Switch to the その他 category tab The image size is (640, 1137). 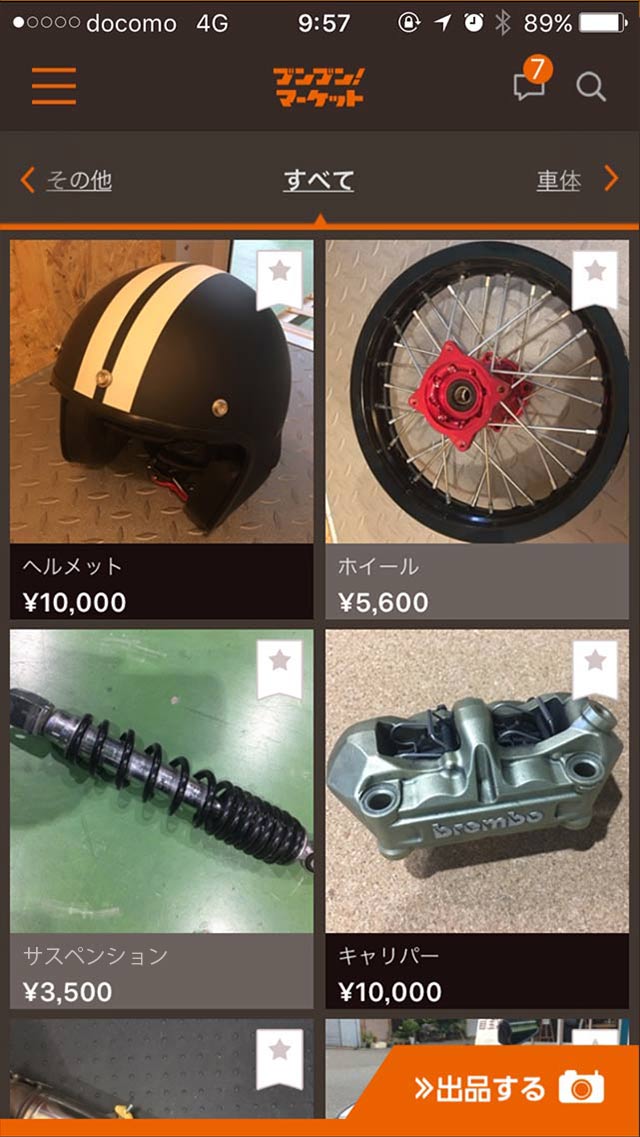[79, 181]
